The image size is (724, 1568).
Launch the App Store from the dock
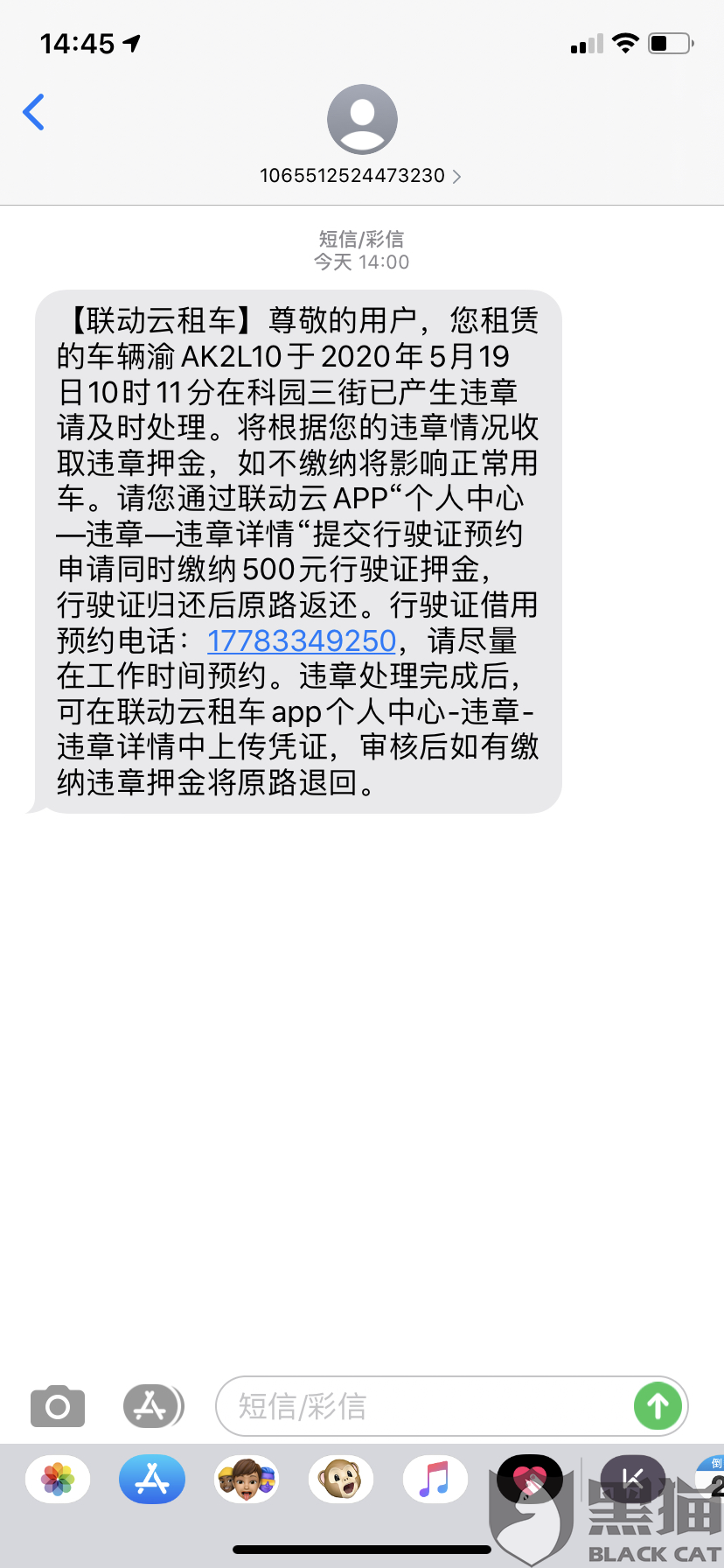point(151,1479)
